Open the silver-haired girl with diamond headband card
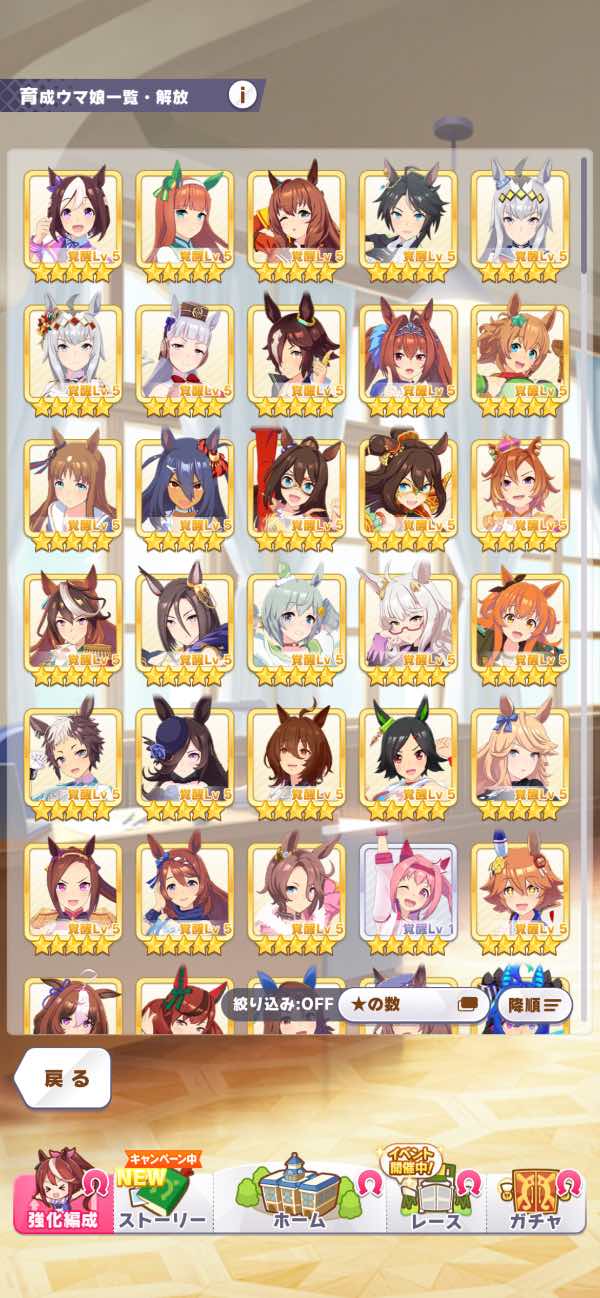 pos(520,221)
